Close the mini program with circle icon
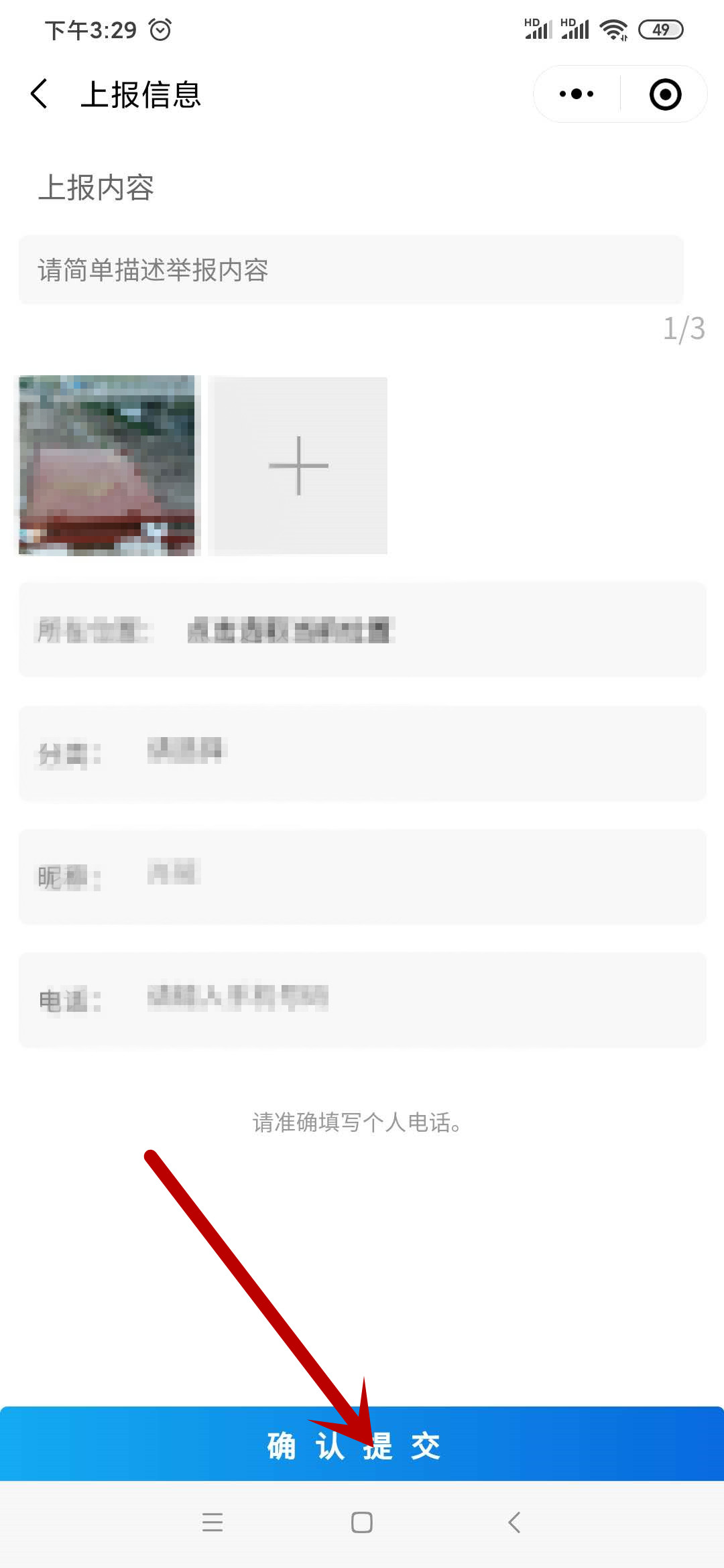 [665, 94]
